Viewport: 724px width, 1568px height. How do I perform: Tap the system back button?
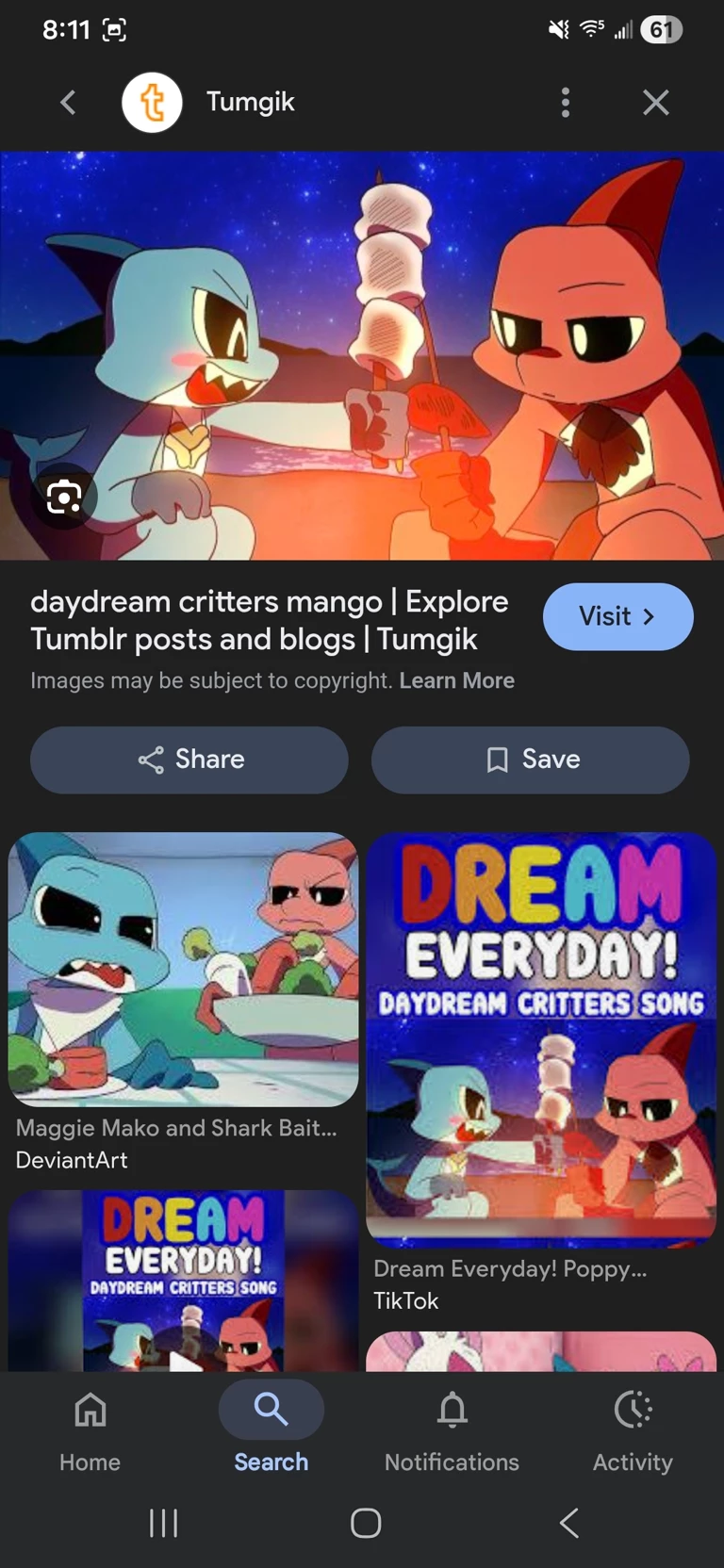[568, 1523]
